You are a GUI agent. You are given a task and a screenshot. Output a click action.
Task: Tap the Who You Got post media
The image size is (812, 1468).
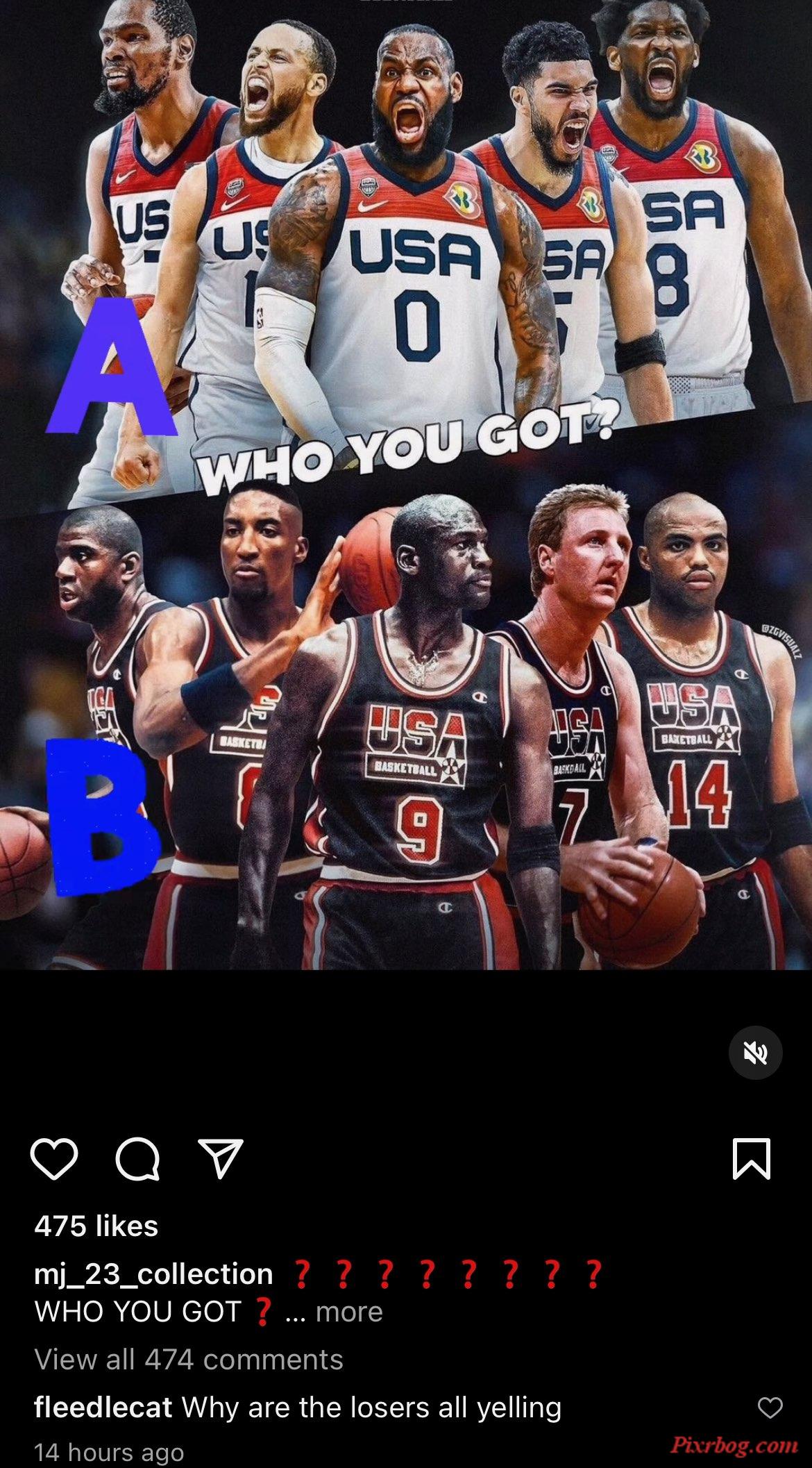(x=406, y=486)
